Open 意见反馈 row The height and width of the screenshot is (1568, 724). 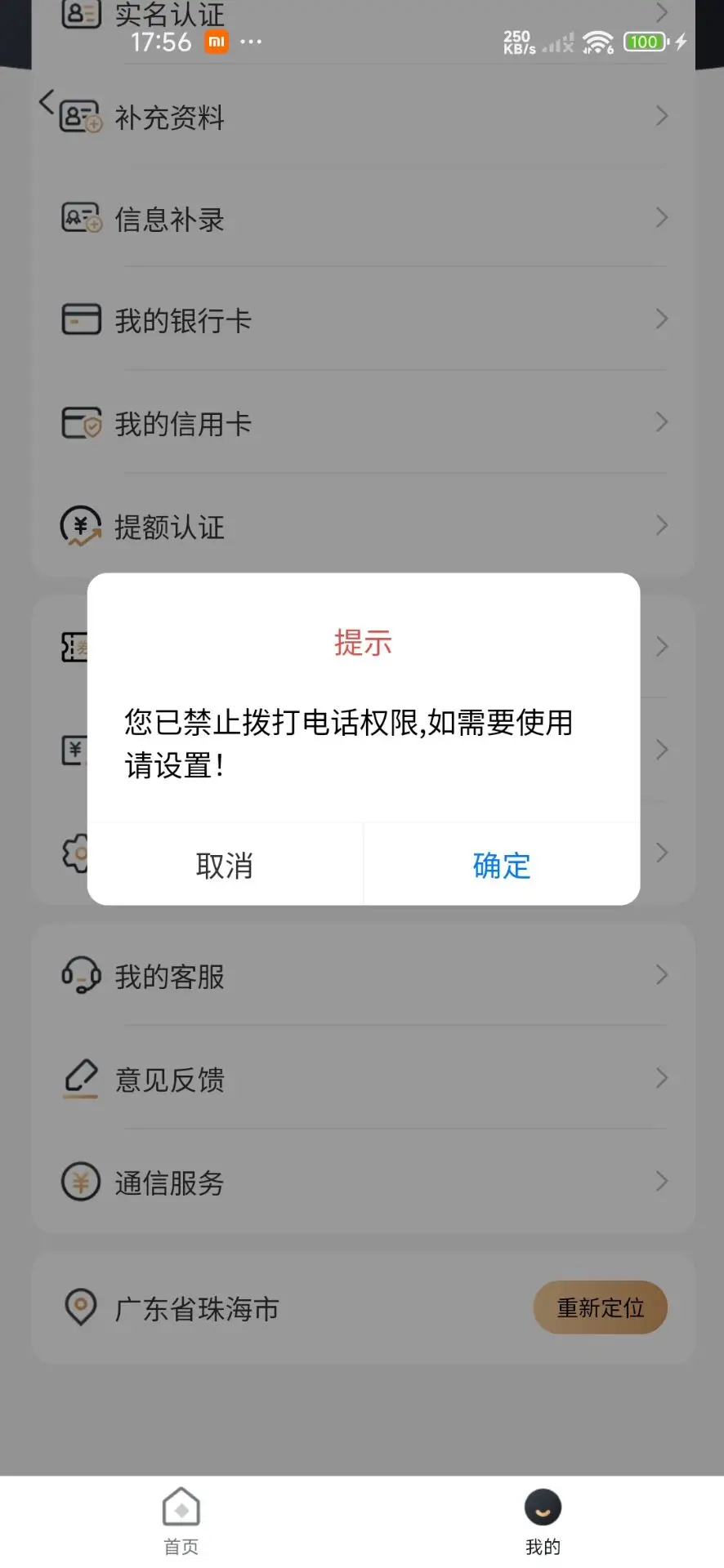point(364,1079)
